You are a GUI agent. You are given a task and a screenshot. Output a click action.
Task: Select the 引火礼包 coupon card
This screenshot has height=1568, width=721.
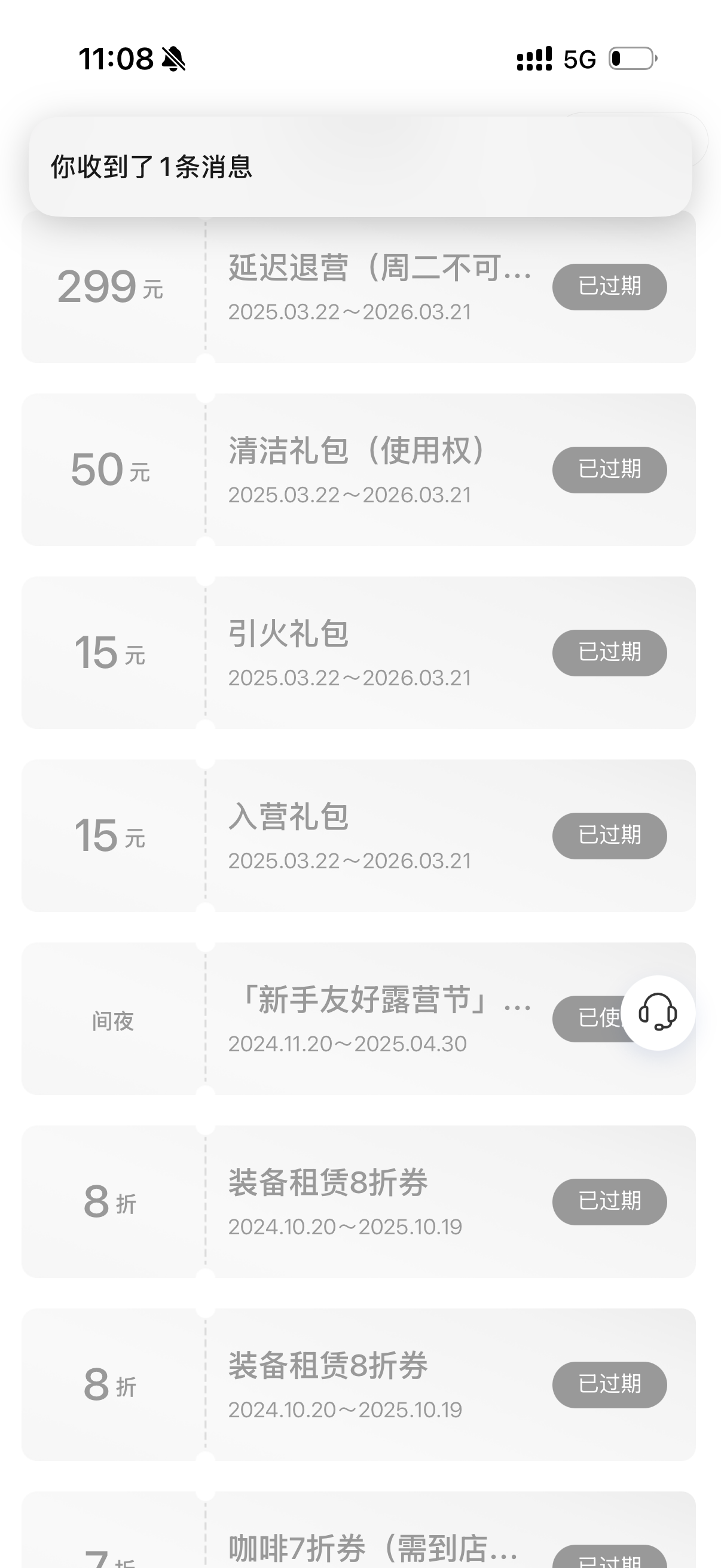(358, 652)
